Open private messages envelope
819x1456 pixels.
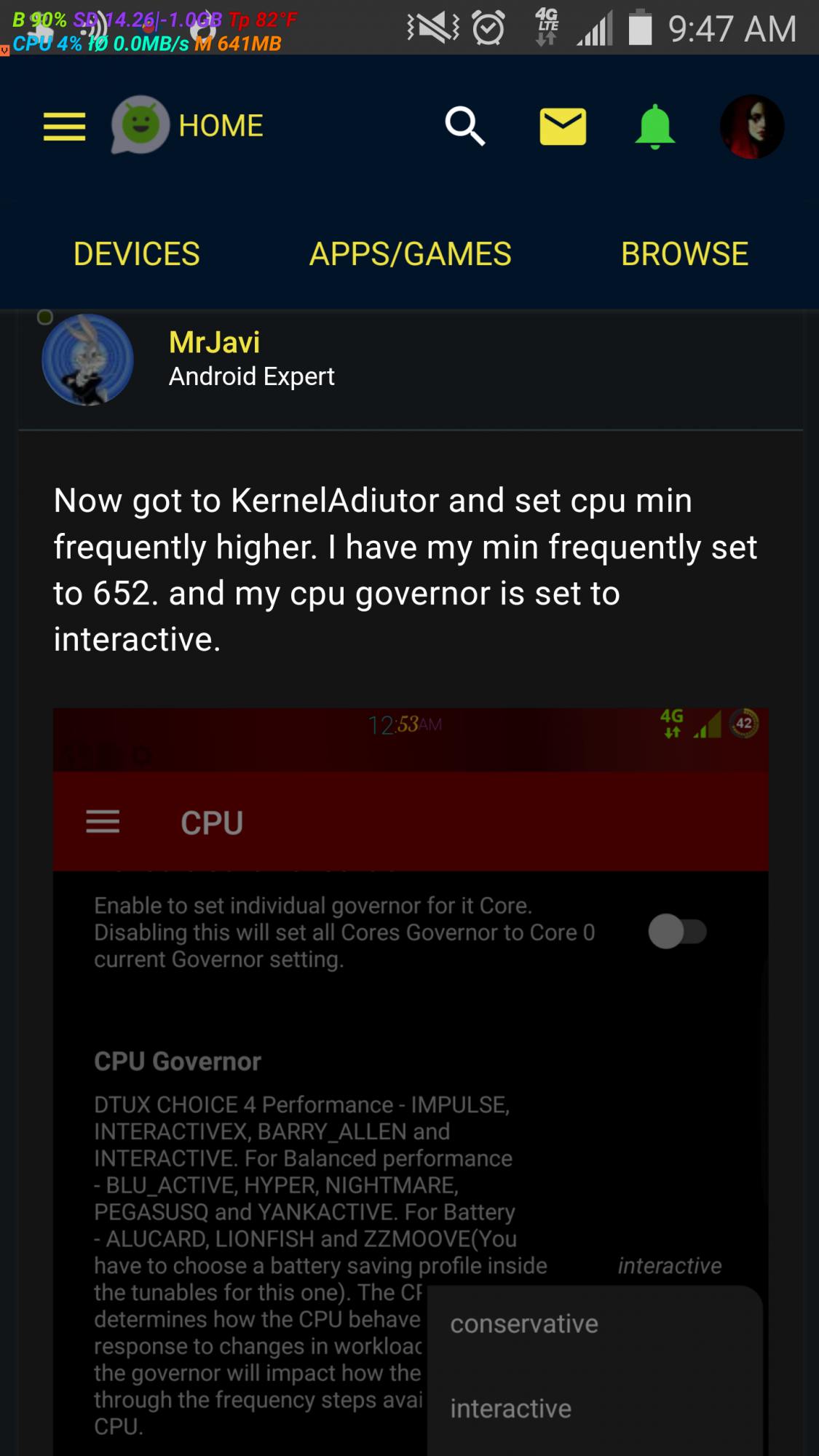pyautogui.click(x=563, y=127)
